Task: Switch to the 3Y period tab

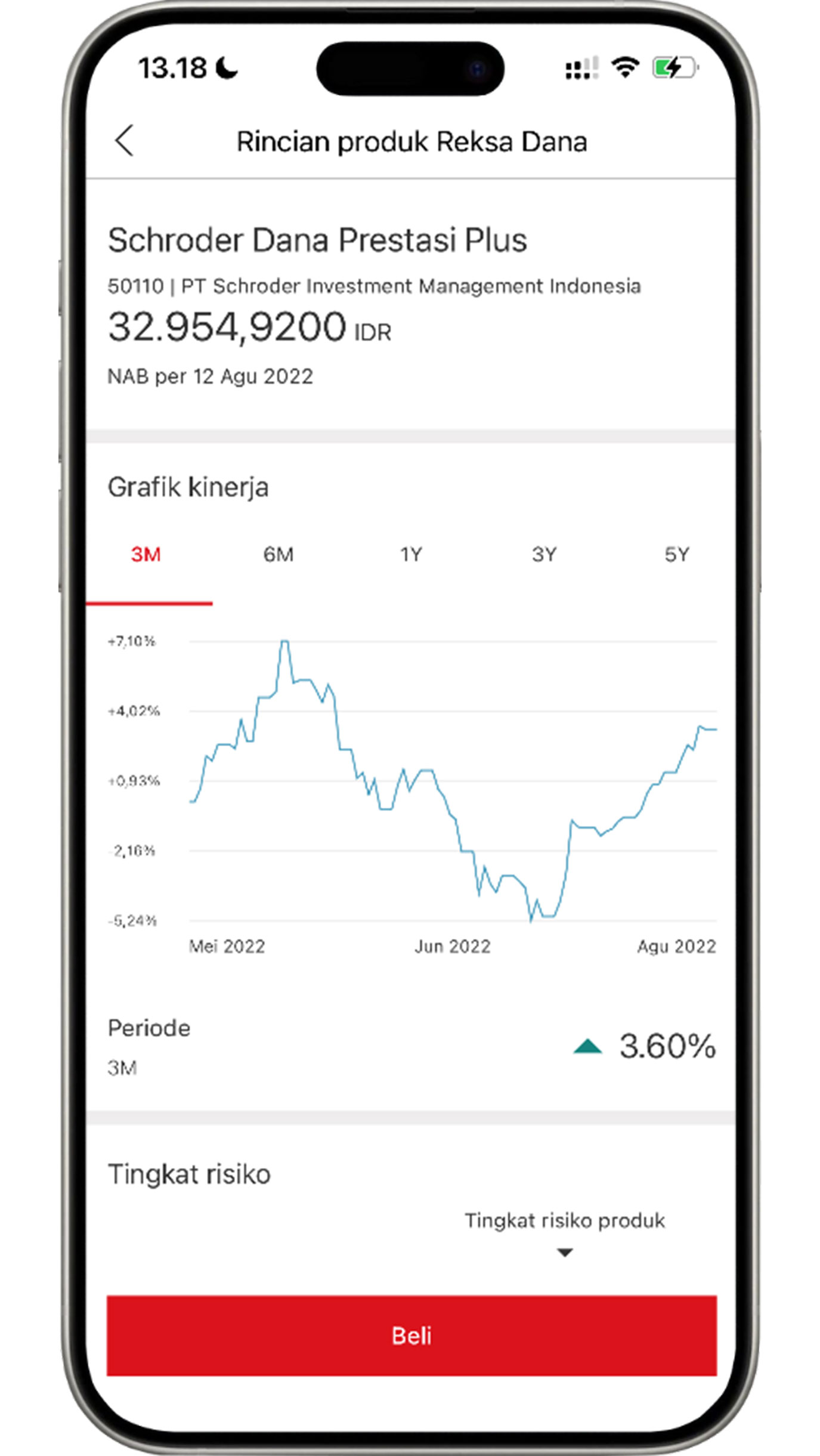Action: point(544,555)
